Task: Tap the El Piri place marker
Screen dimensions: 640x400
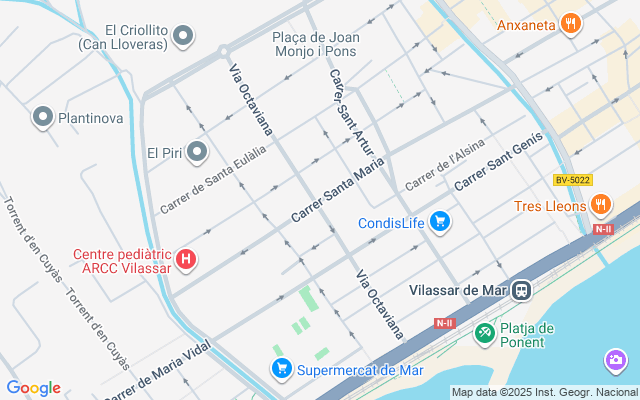Action: pyautogui.click(x=197, y=153)
